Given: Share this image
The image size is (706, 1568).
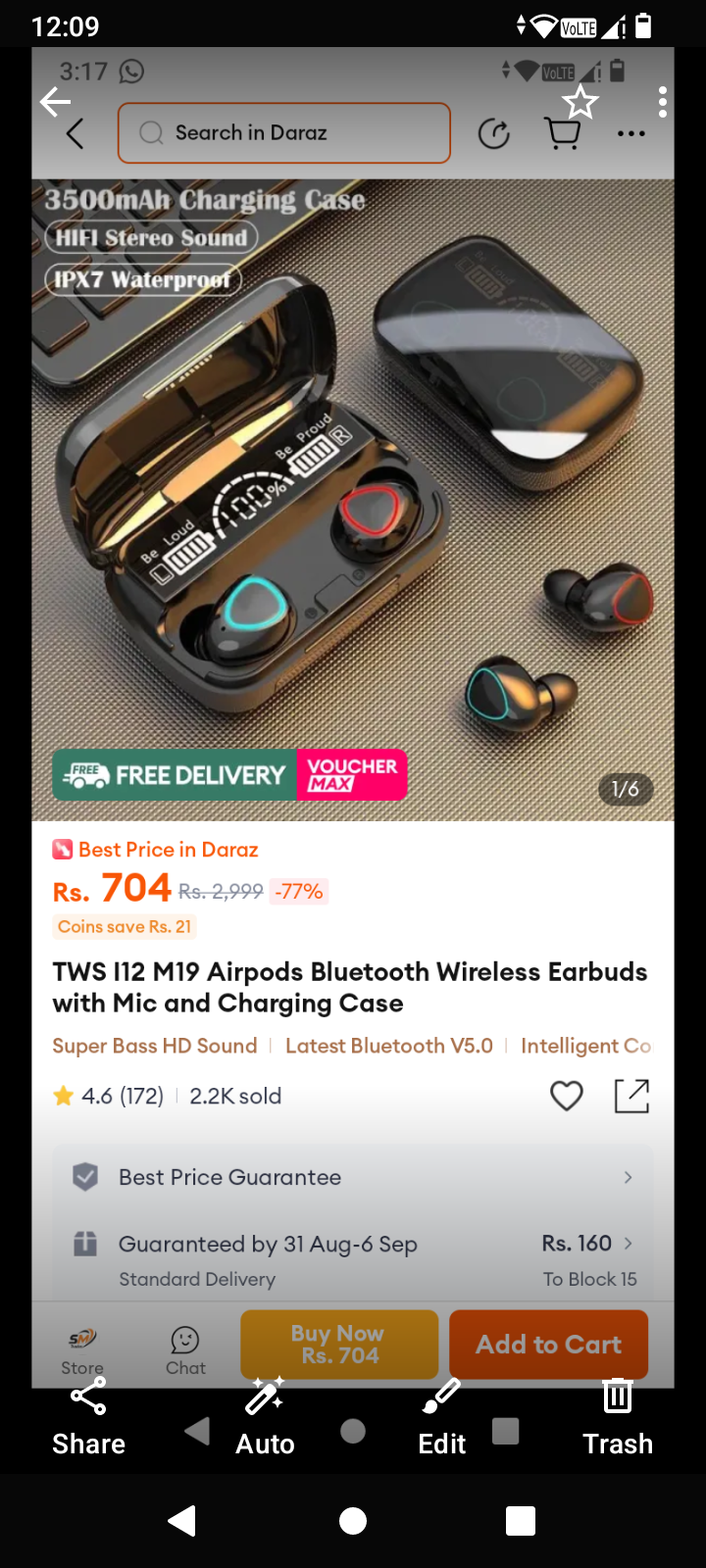Looking at the screenshot, I should pyautogui.click(x=88, y=1416).
